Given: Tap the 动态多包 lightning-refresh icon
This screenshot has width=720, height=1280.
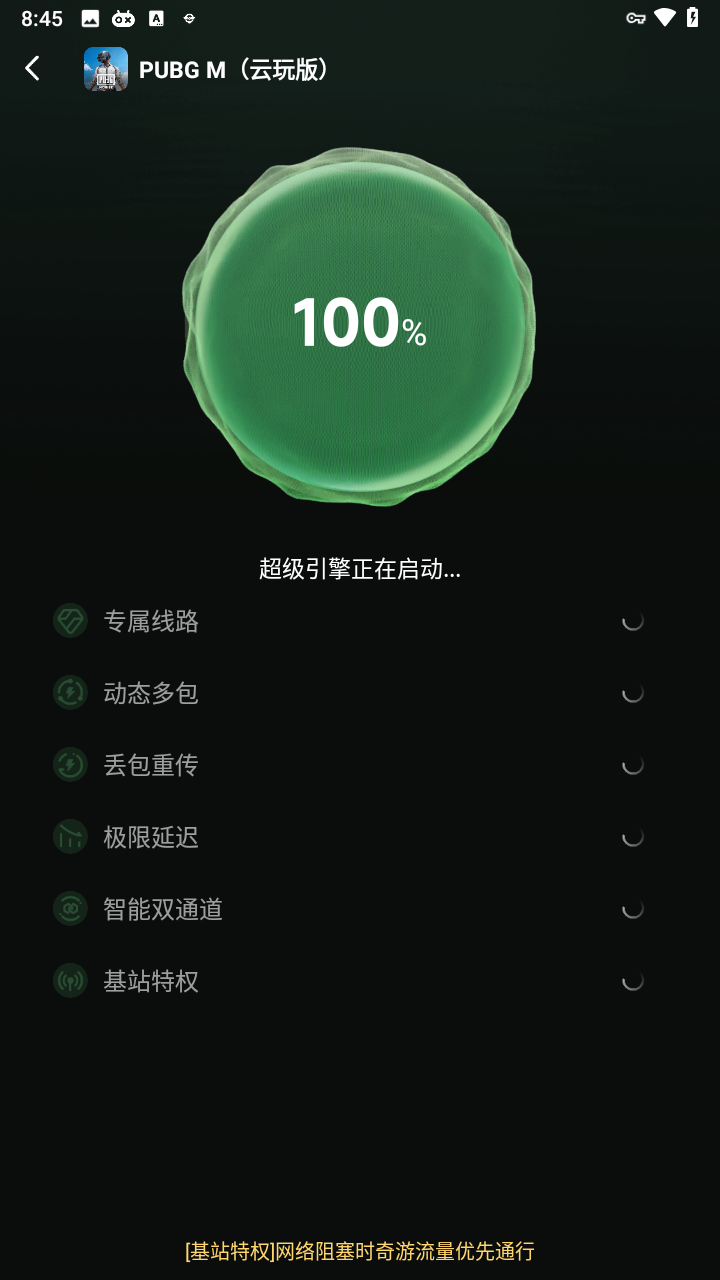Looking at the screenshot, I should click(70, 692).
